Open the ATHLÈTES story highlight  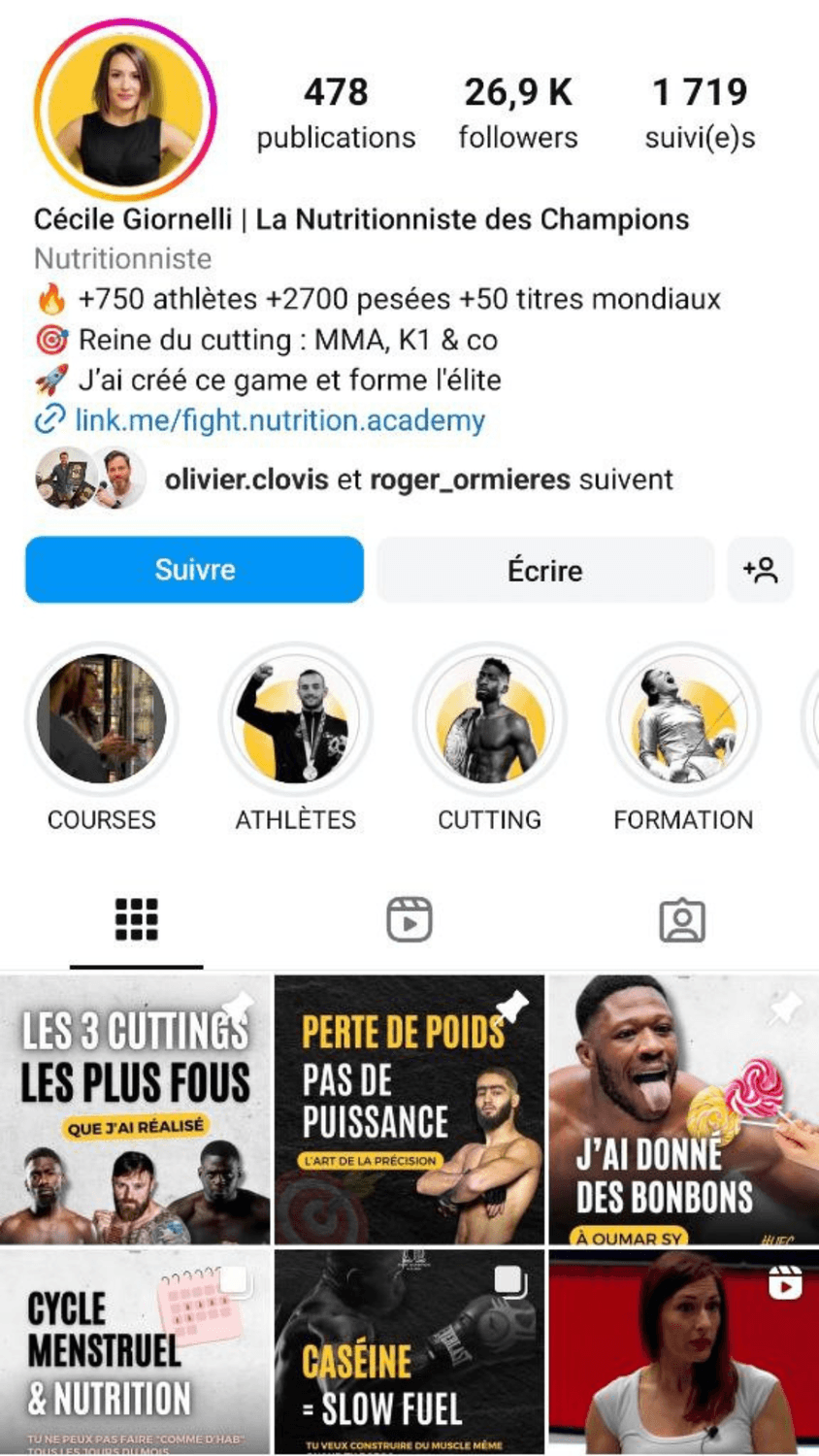(296, 719)
